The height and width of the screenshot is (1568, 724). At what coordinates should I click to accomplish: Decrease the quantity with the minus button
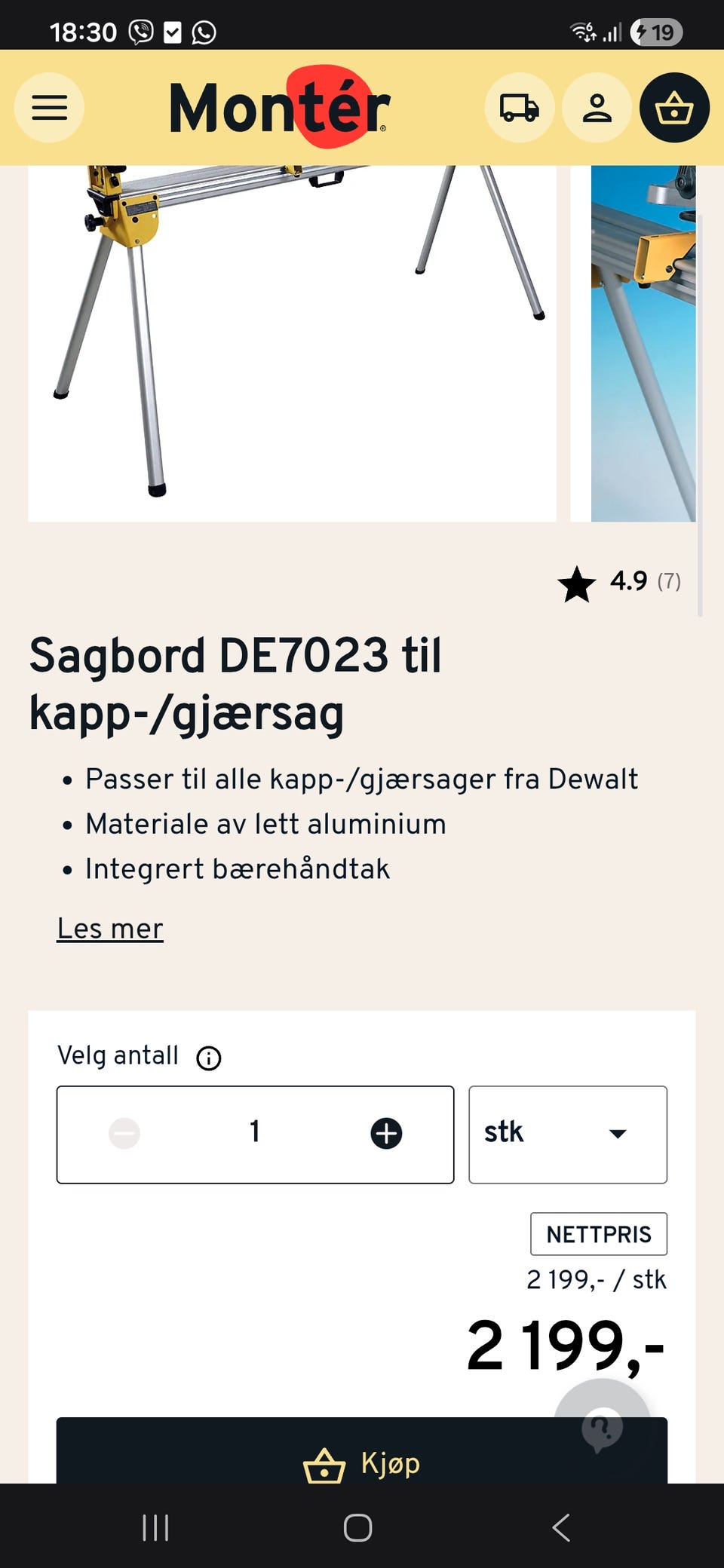click(x=124, y=1134)
